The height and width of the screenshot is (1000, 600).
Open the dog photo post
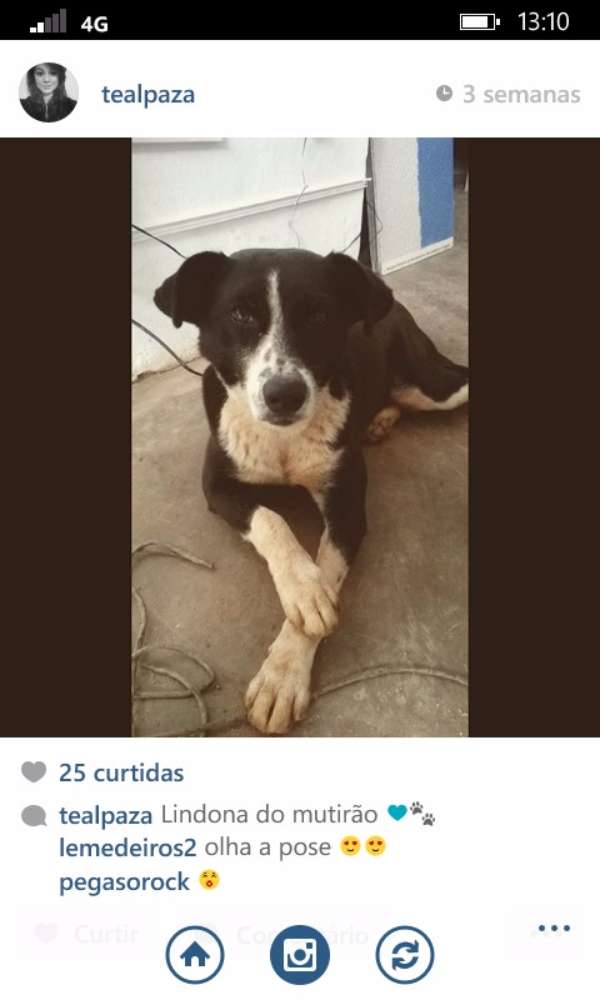tap(300, 437)
